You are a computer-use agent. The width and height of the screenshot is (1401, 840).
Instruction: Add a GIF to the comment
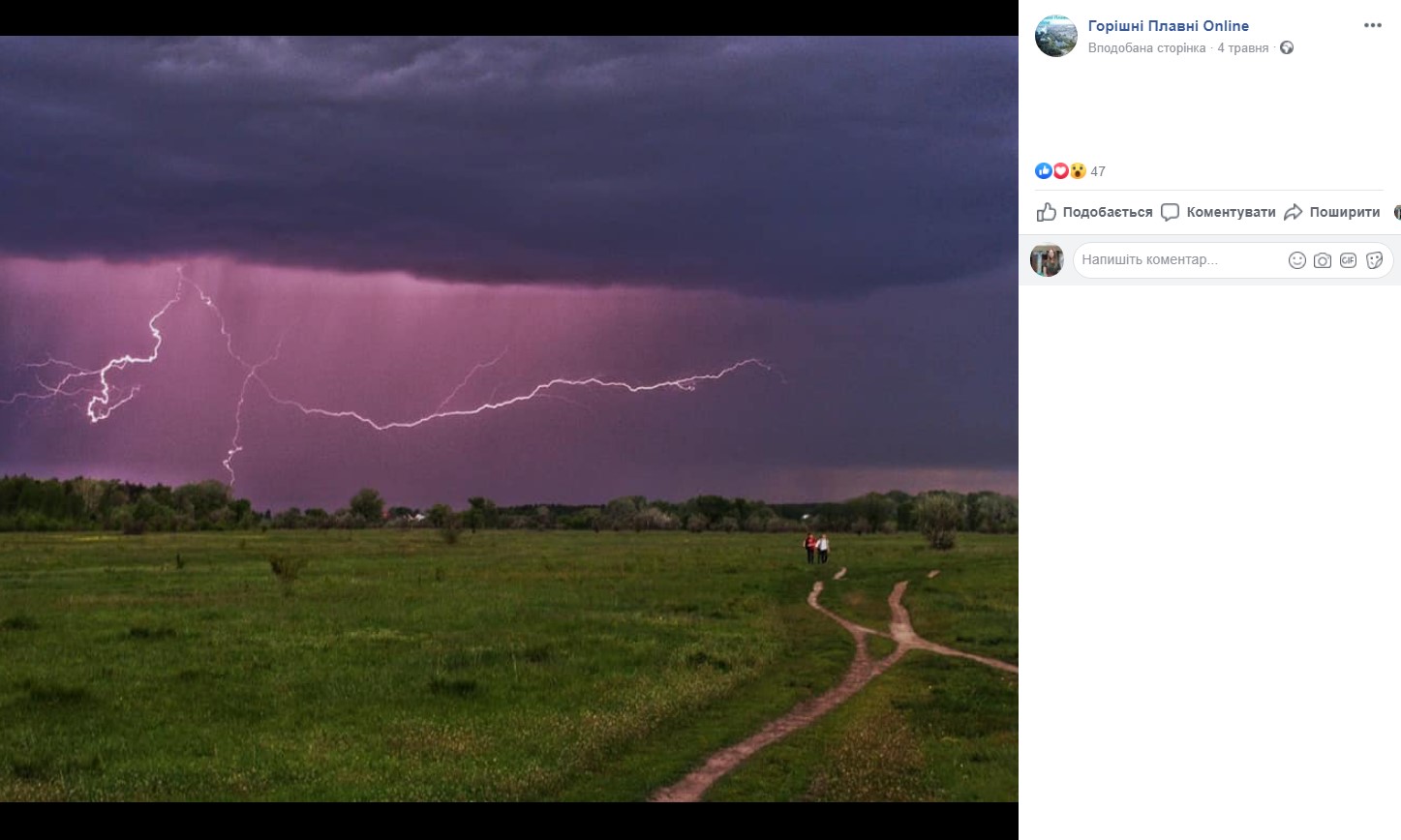pos(1348,260)
